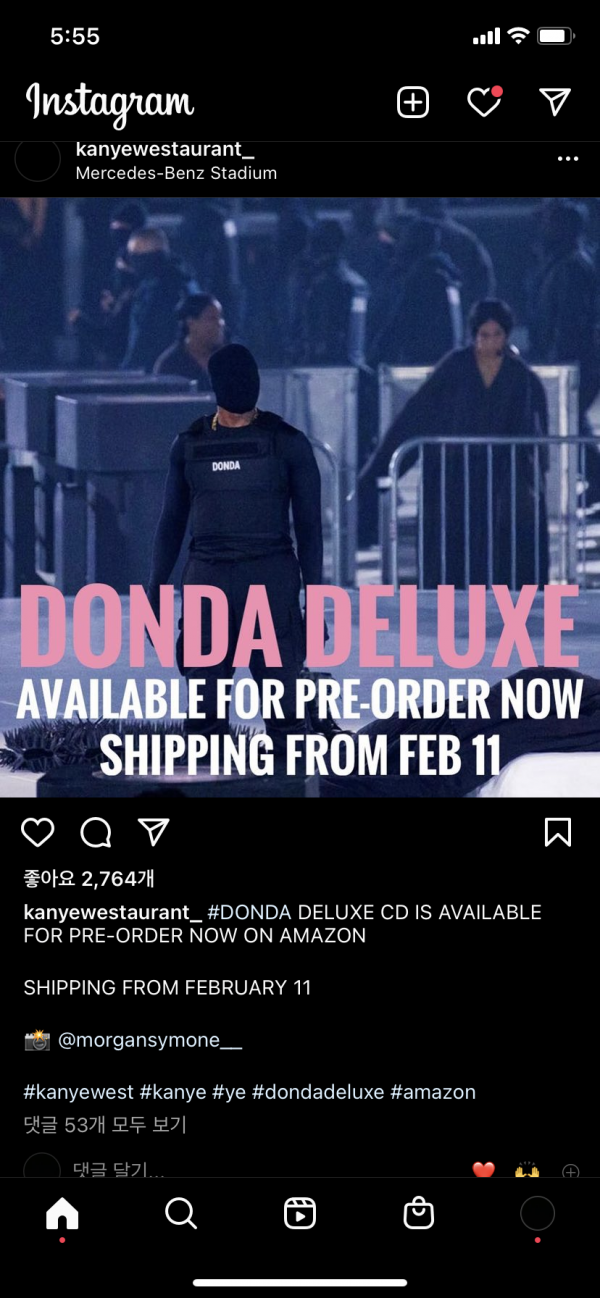Go to the Home feed tab
Viewport: 600px width, 1298px height.
(x=62, y=1214)
